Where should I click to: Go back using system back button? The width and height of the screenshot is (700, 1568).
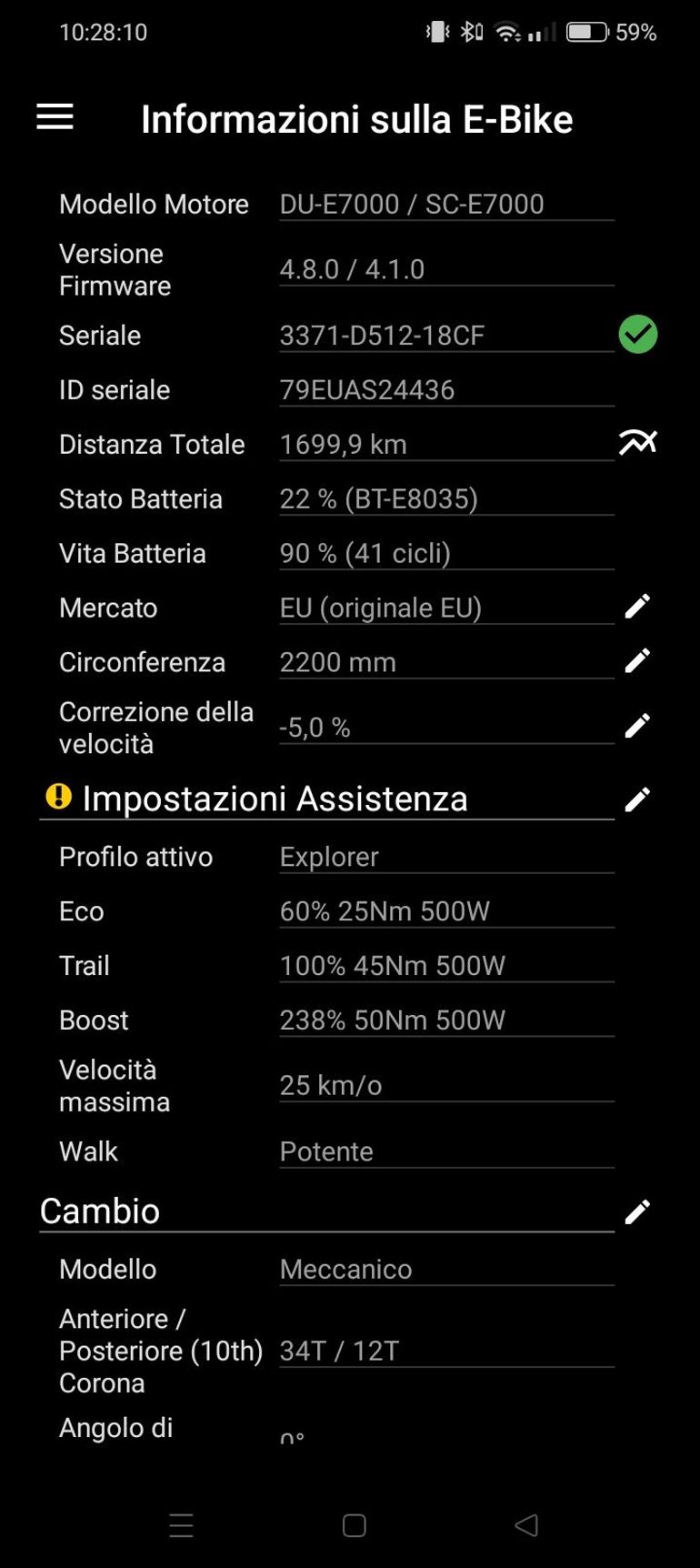point(526,1525)
